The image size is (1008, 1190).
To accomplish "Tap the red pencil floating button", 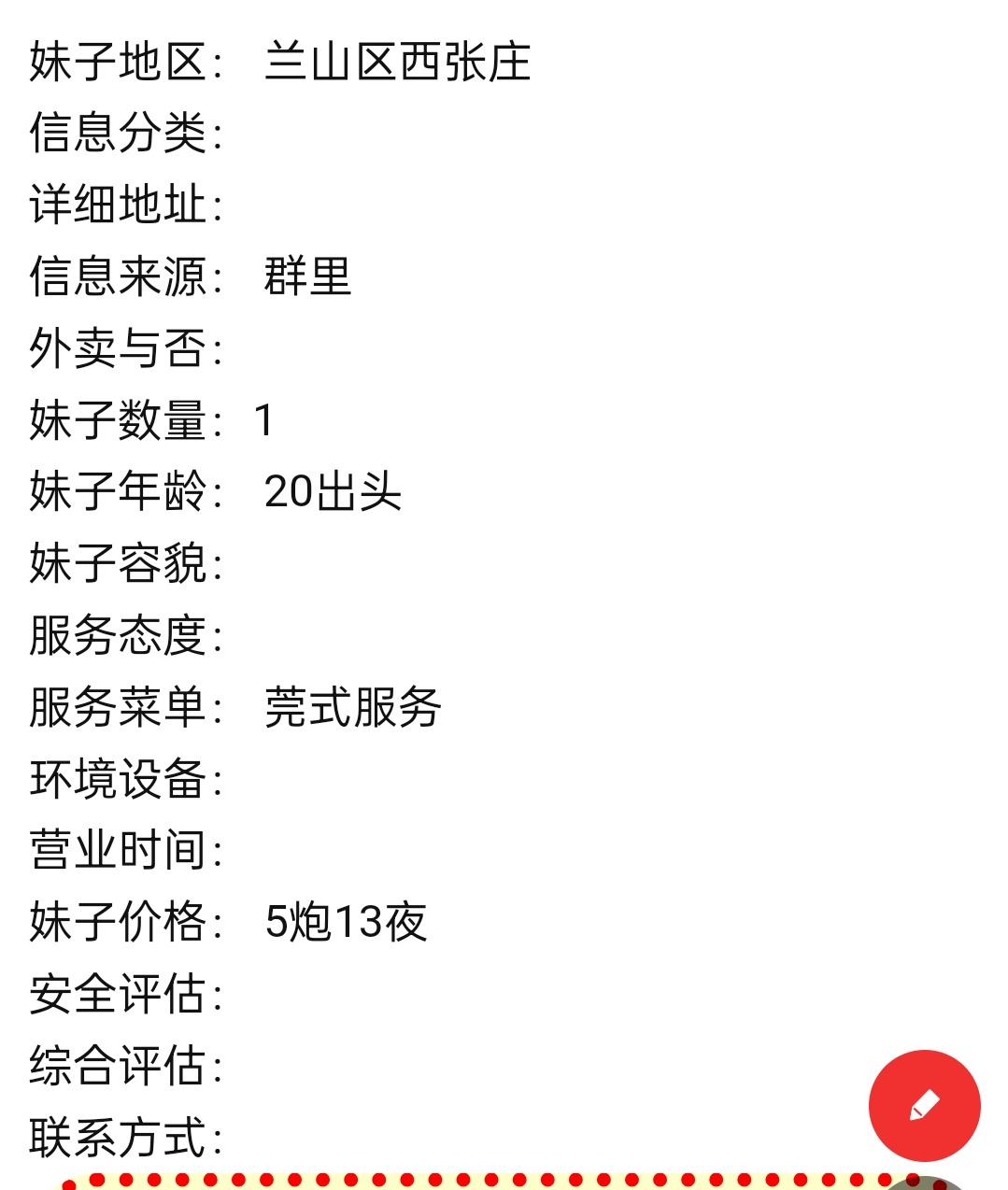I will click(924, 1105).
